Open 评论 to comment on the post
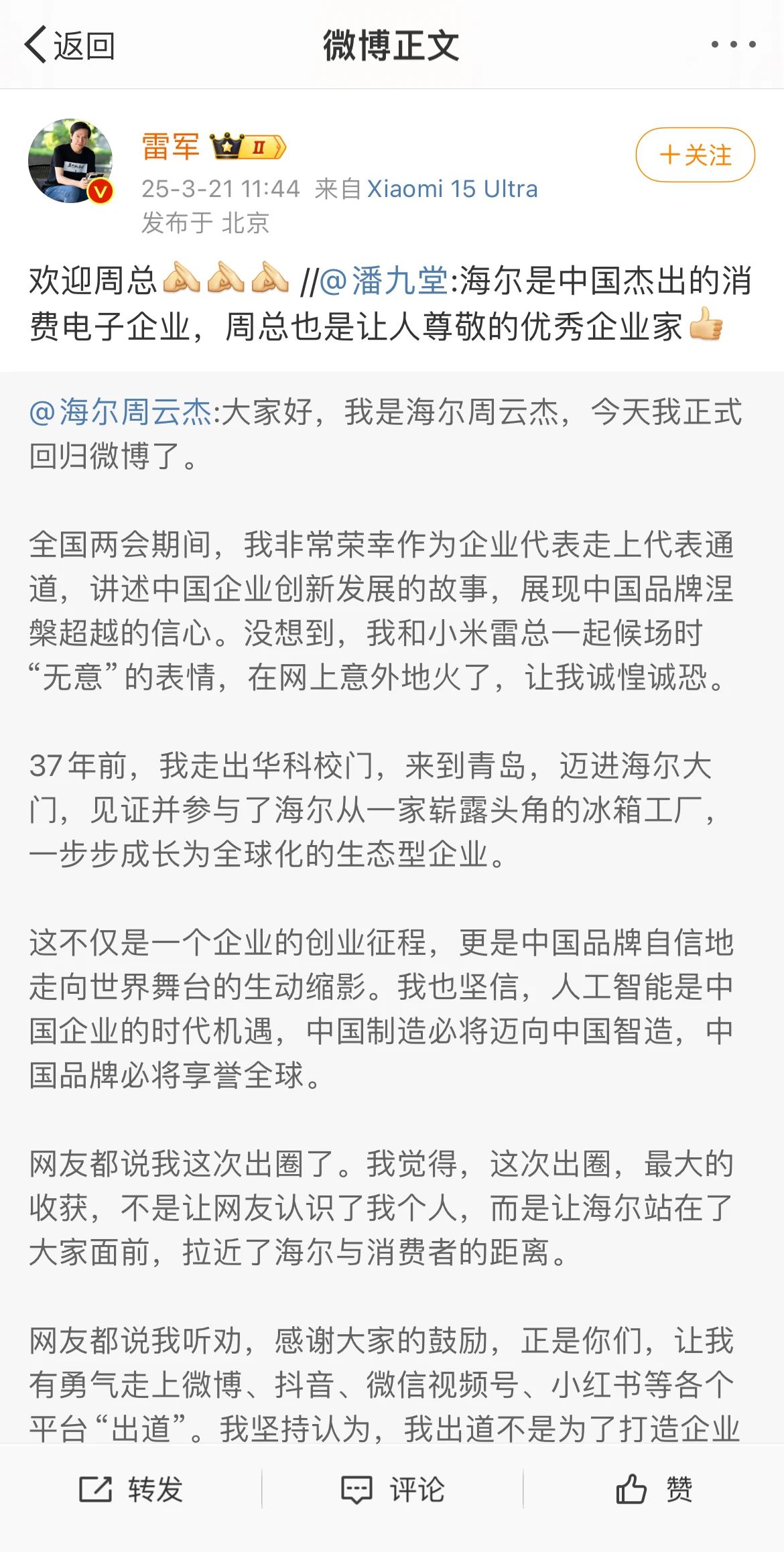The width and height of the screenshot is (784, 1552). (393, 1489)
